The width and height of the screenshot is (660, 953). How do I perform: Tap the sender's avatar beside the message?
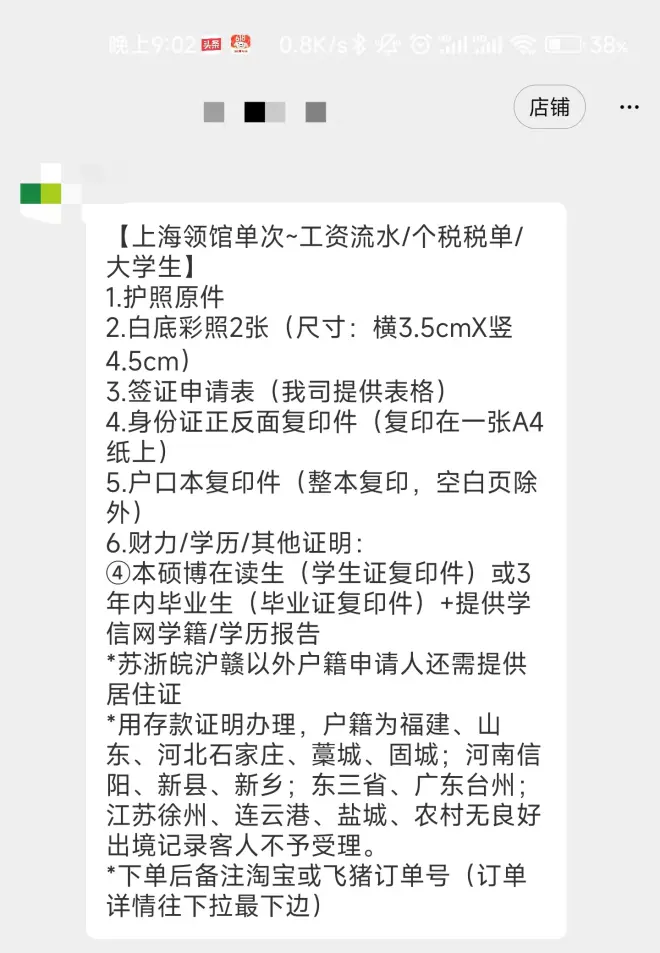(x=41, y=193)
